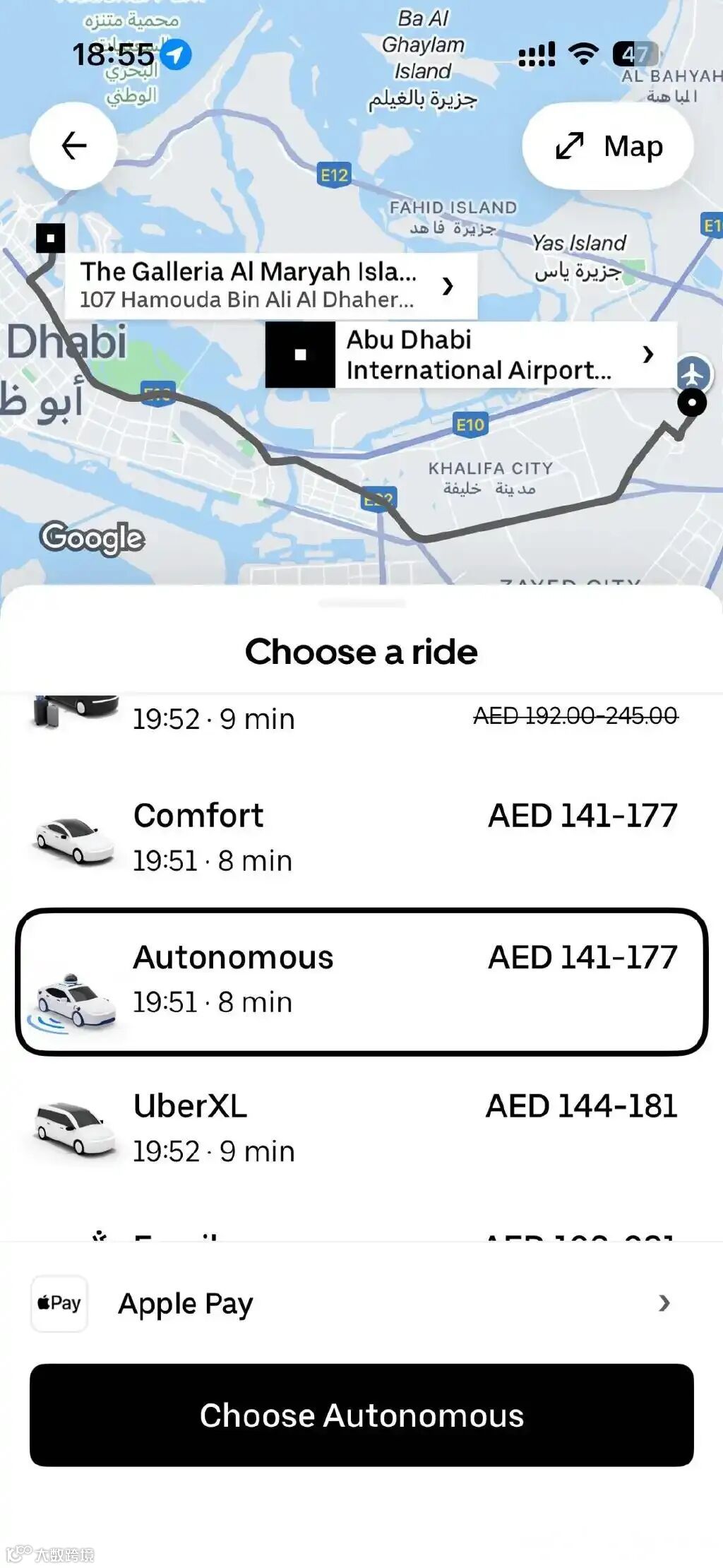This screenshot has height=1568, width=723.
Task: Go back using the arrow button
Action: point(73,145)
